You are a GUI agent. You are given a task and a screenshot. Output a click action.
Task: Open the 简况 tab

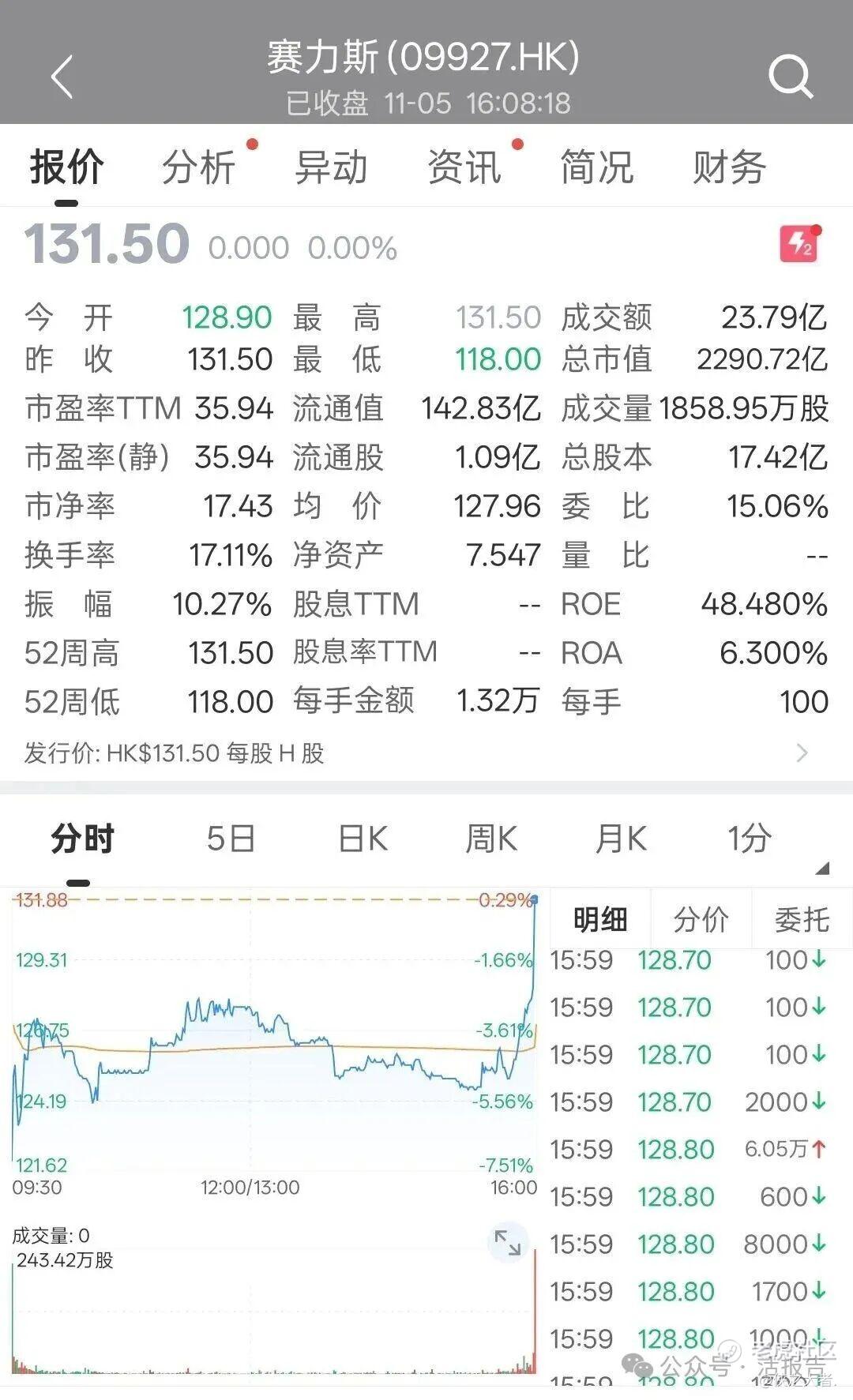596,167
